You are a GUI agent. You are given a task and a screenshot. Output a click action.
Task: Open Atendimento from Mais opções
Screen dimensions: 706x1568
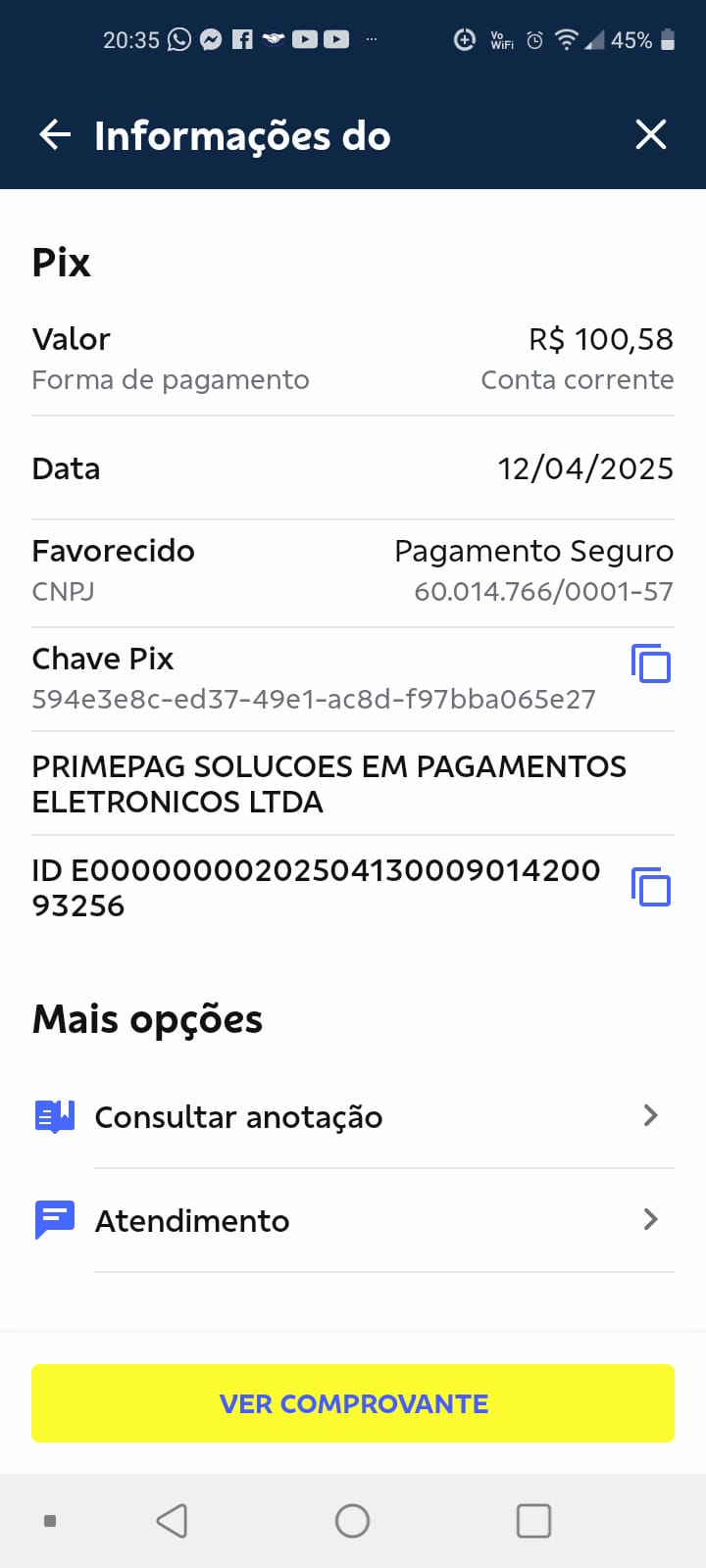191,1220
